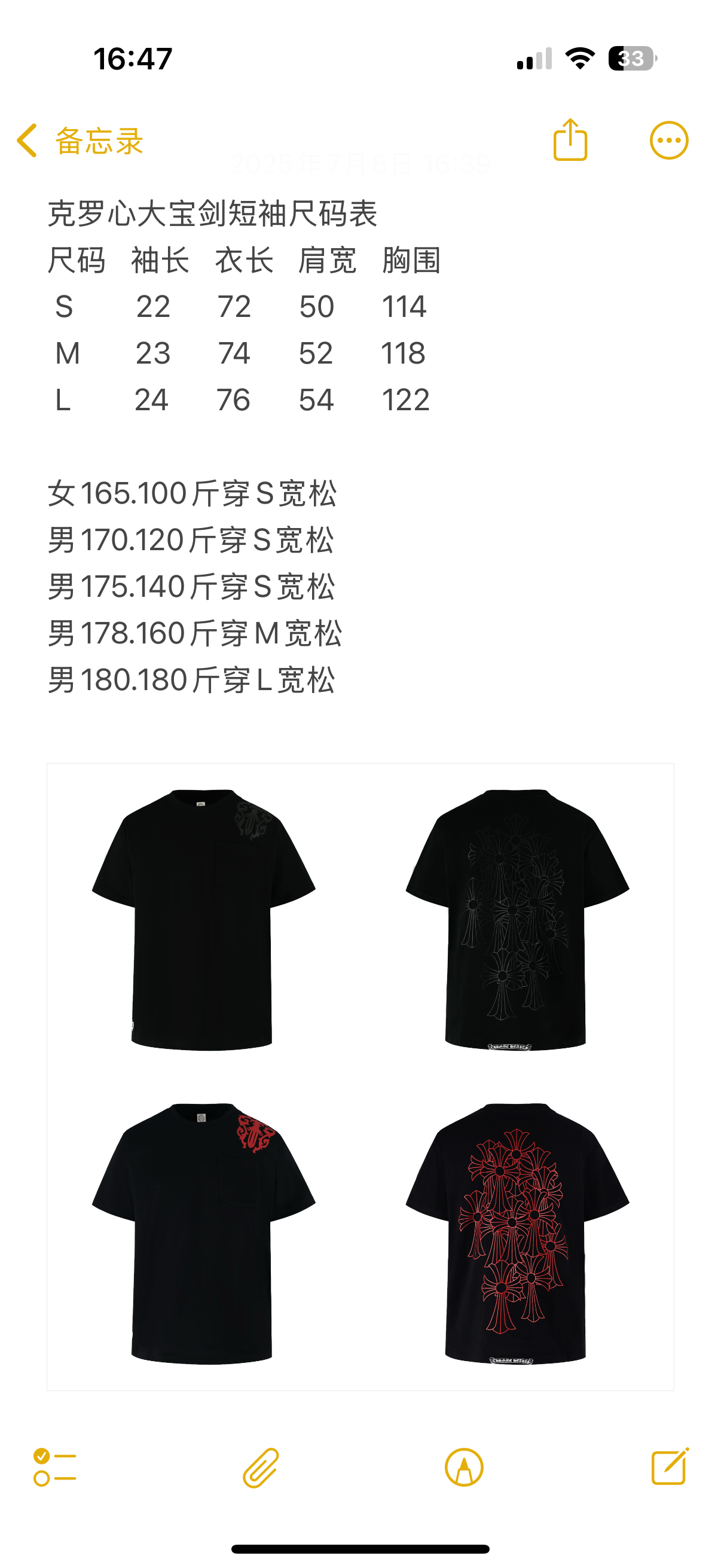Image resolution: width=721 pixels, height=1568 pixels.
Task: Compose a new note
Action: [x=669, y=1467]
